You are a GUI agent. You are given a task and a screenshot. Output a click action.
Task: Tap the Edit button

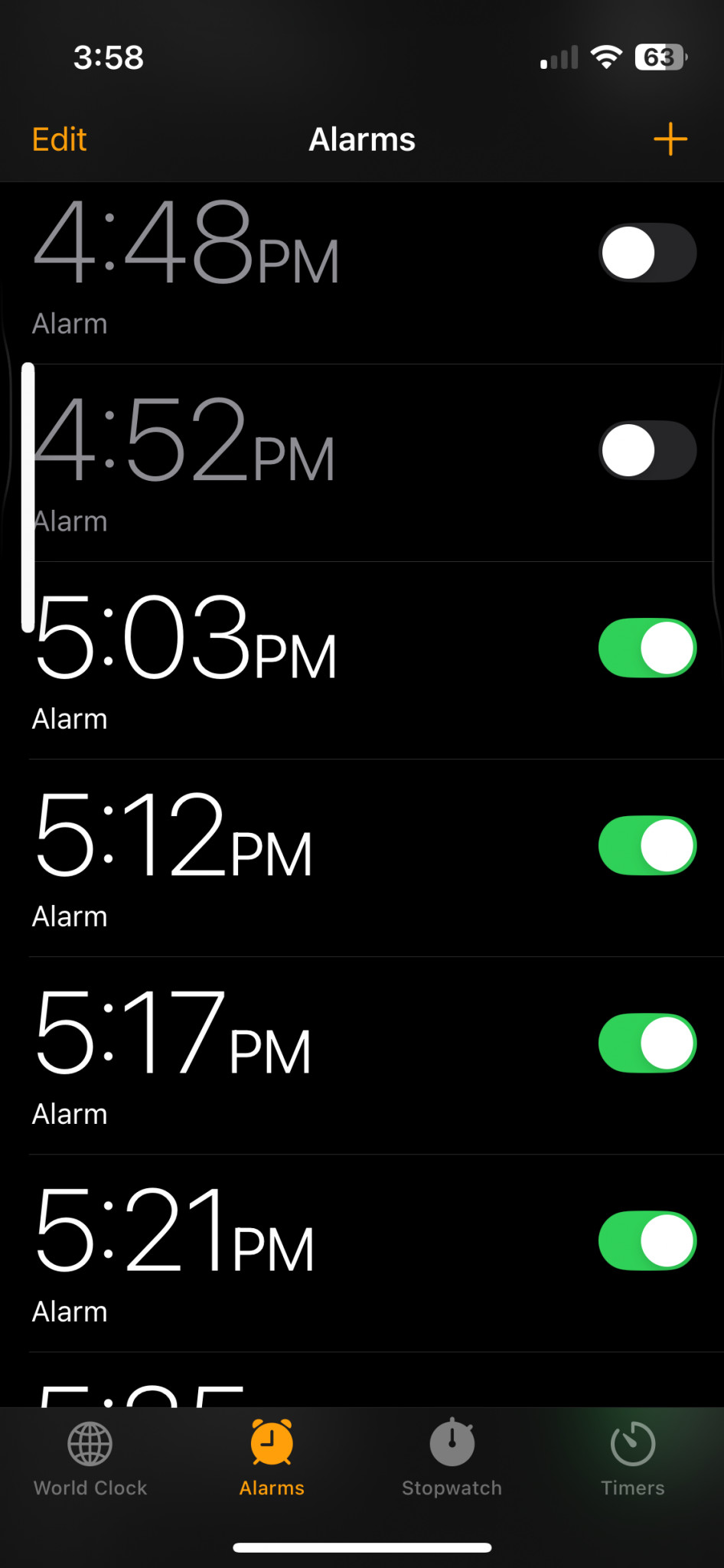coord(59,139)
